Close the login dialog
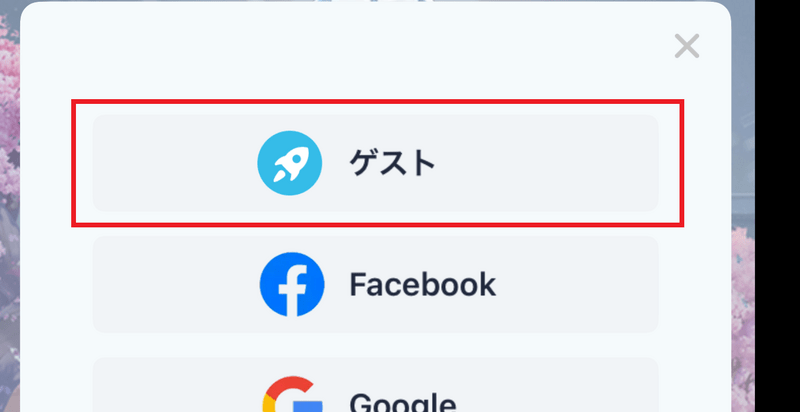 (686, 46)
